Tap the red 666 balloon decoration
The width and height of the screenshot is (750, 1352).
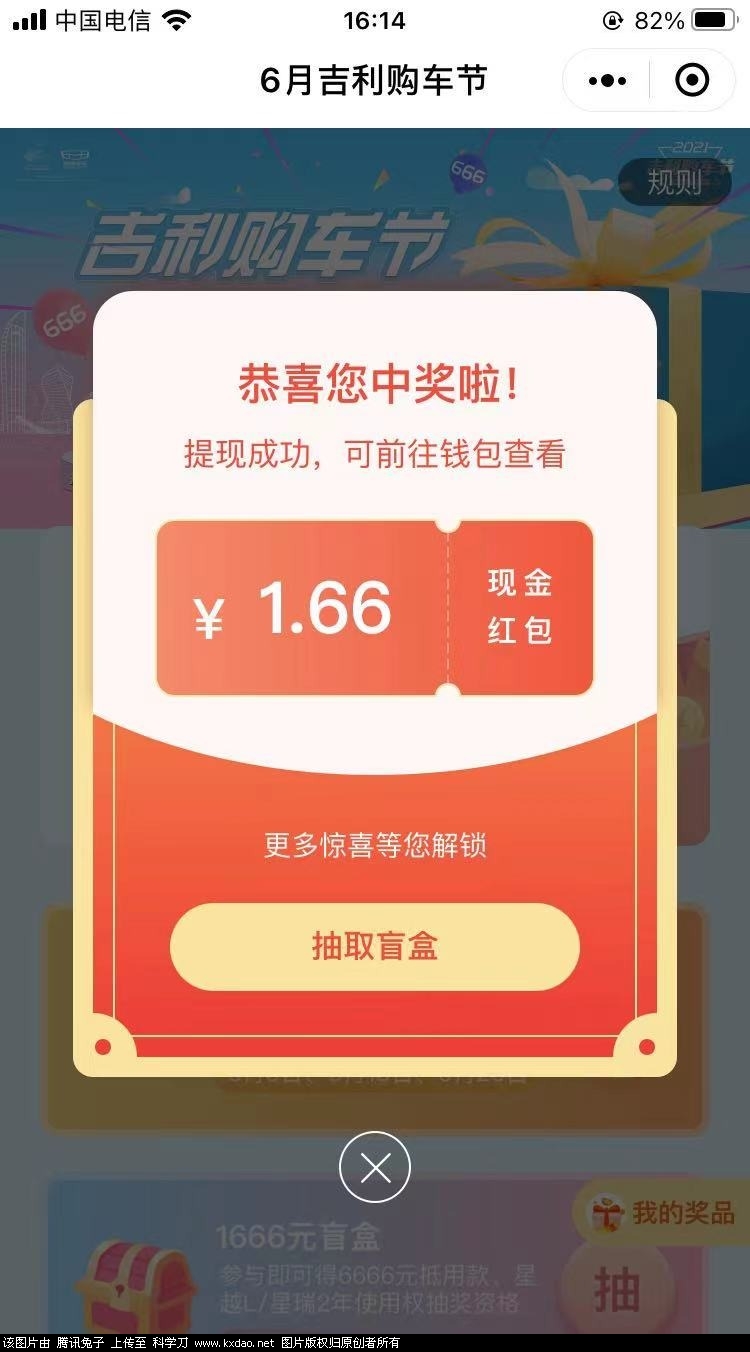coord(60,322)
